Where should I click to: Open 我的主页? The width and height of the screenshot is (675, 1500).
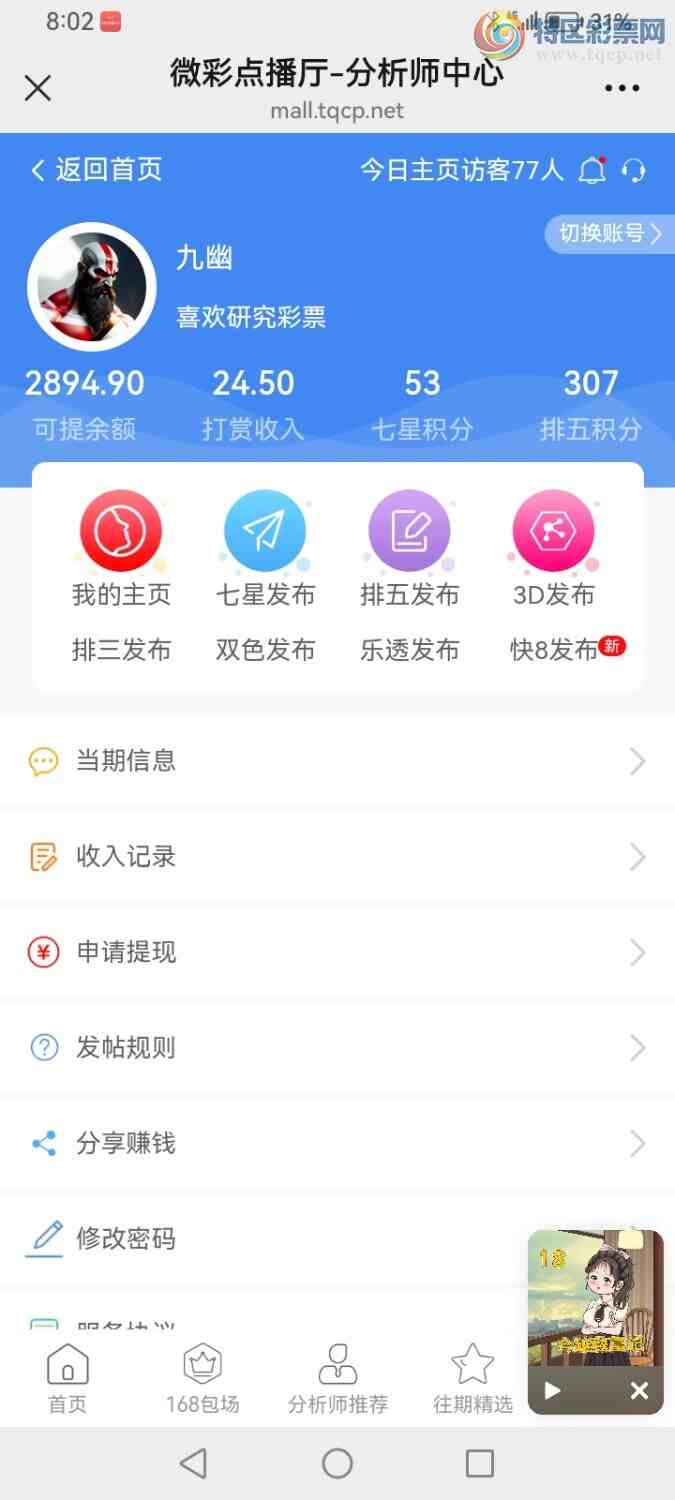[121, 550]
